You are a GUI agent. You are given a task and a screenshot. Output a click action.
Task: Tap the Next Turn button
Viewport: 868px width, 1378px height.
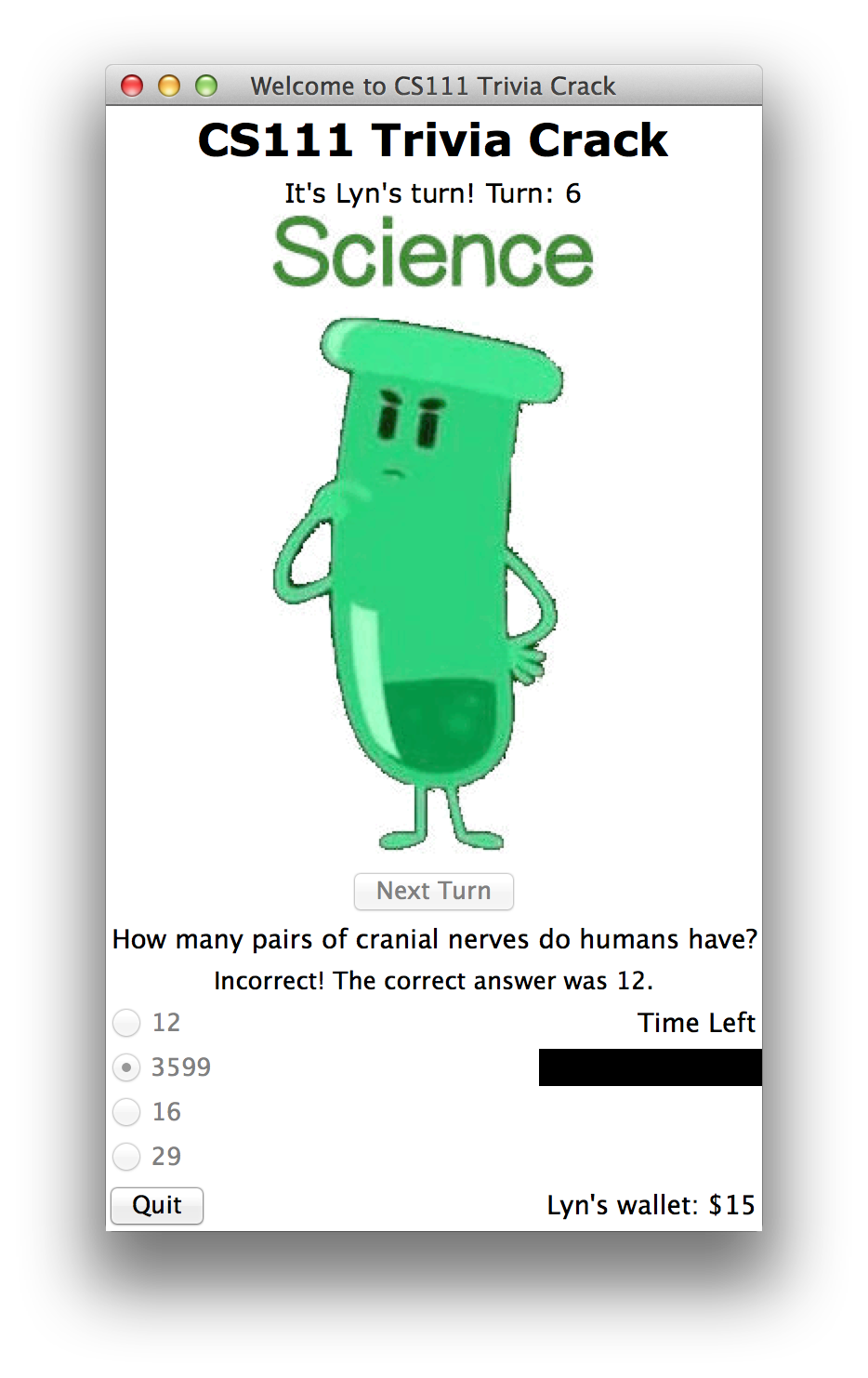point(433,891)
